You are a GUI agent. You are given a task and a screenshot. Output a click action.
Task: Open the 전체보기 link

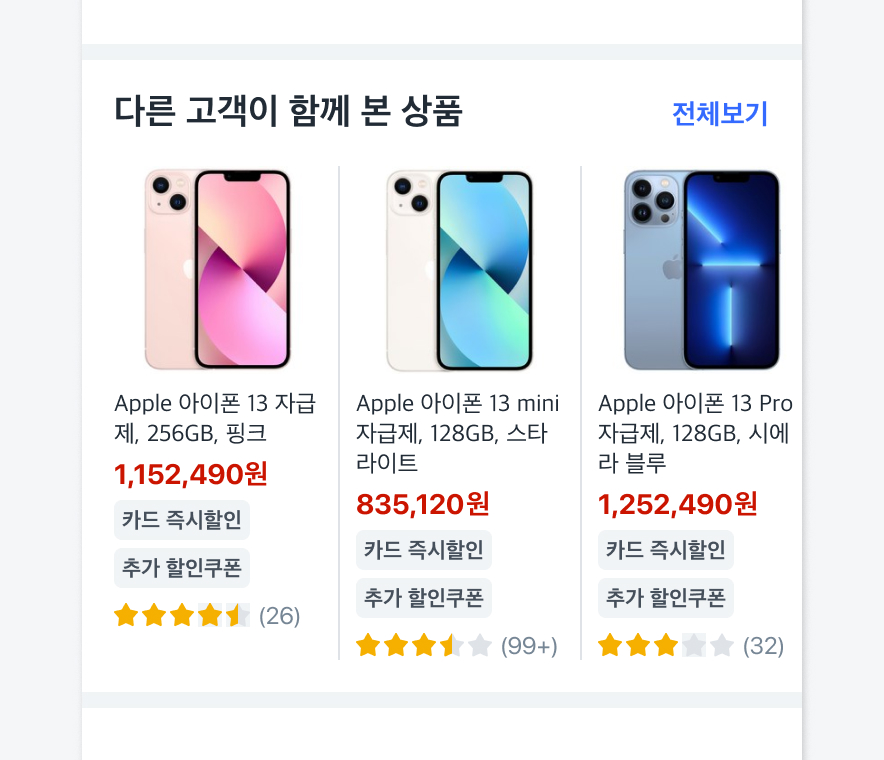[719, 114]
